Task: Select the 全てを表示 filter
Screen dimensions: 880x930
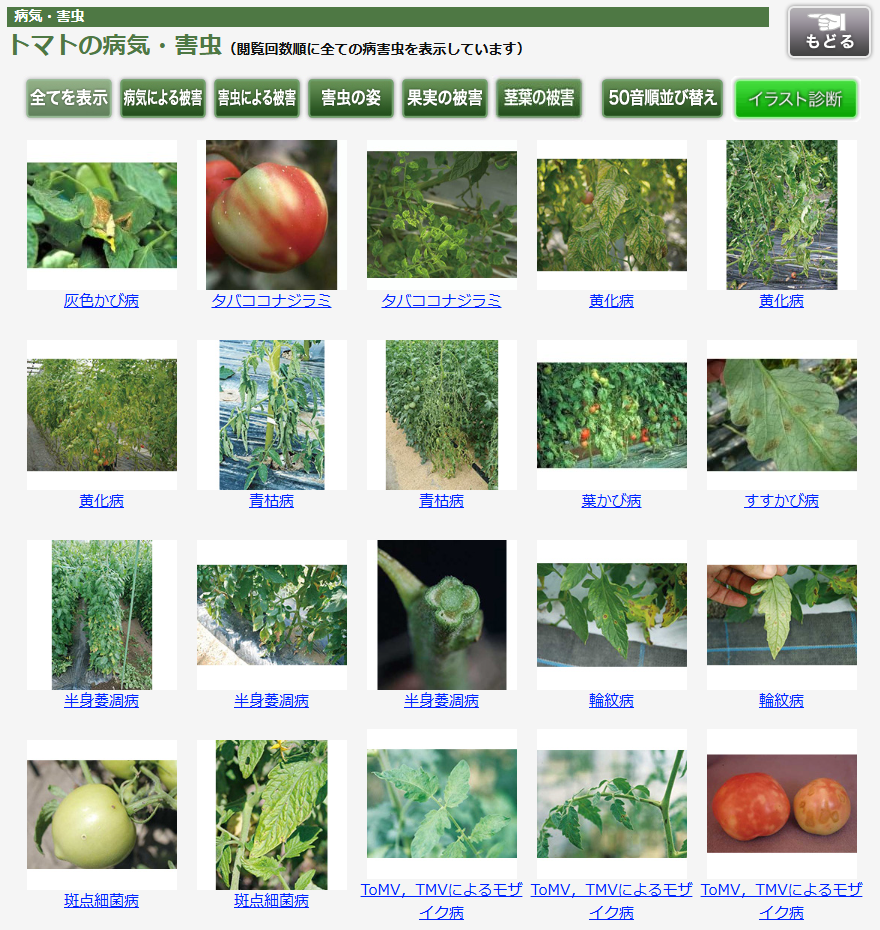Action: 69,98
